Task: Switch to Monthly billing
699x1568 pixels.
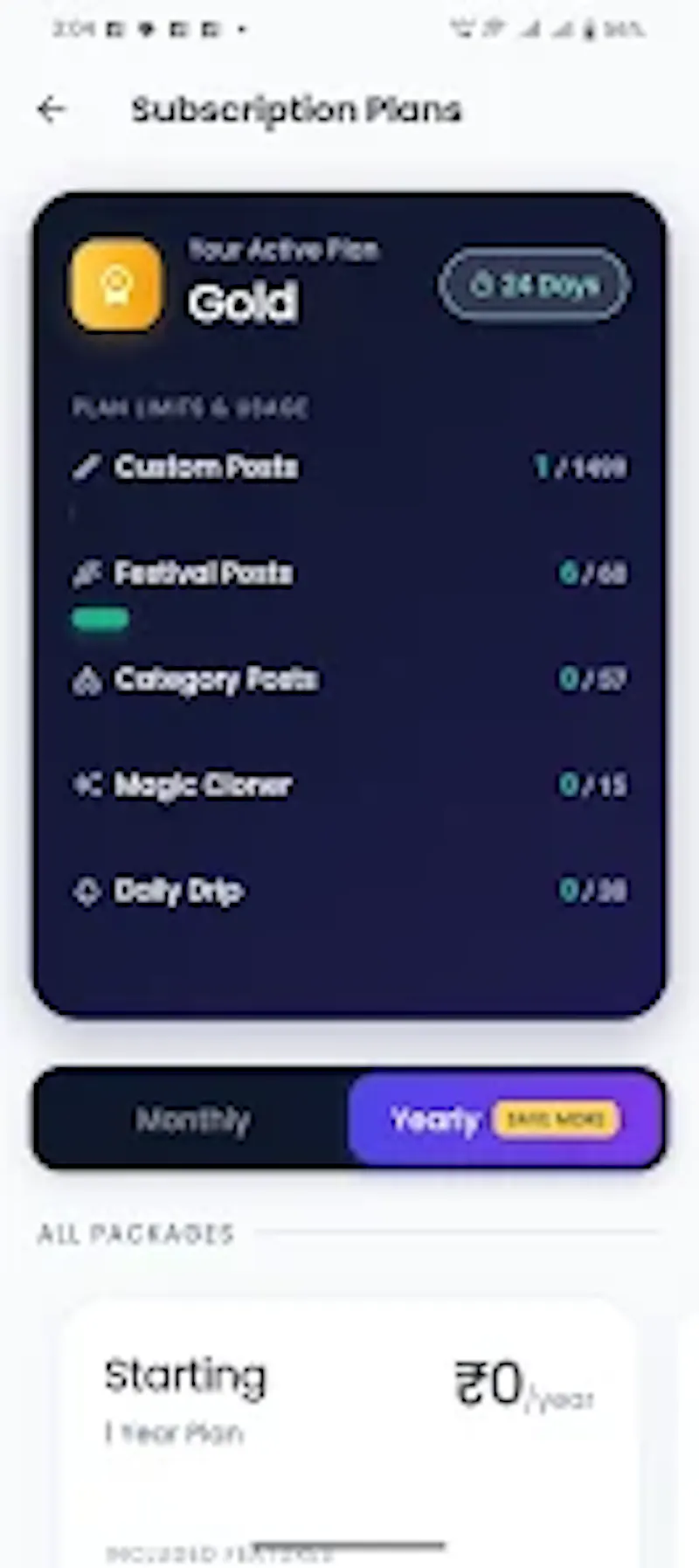Action: pyautogui.click(x=193, y=1120)
